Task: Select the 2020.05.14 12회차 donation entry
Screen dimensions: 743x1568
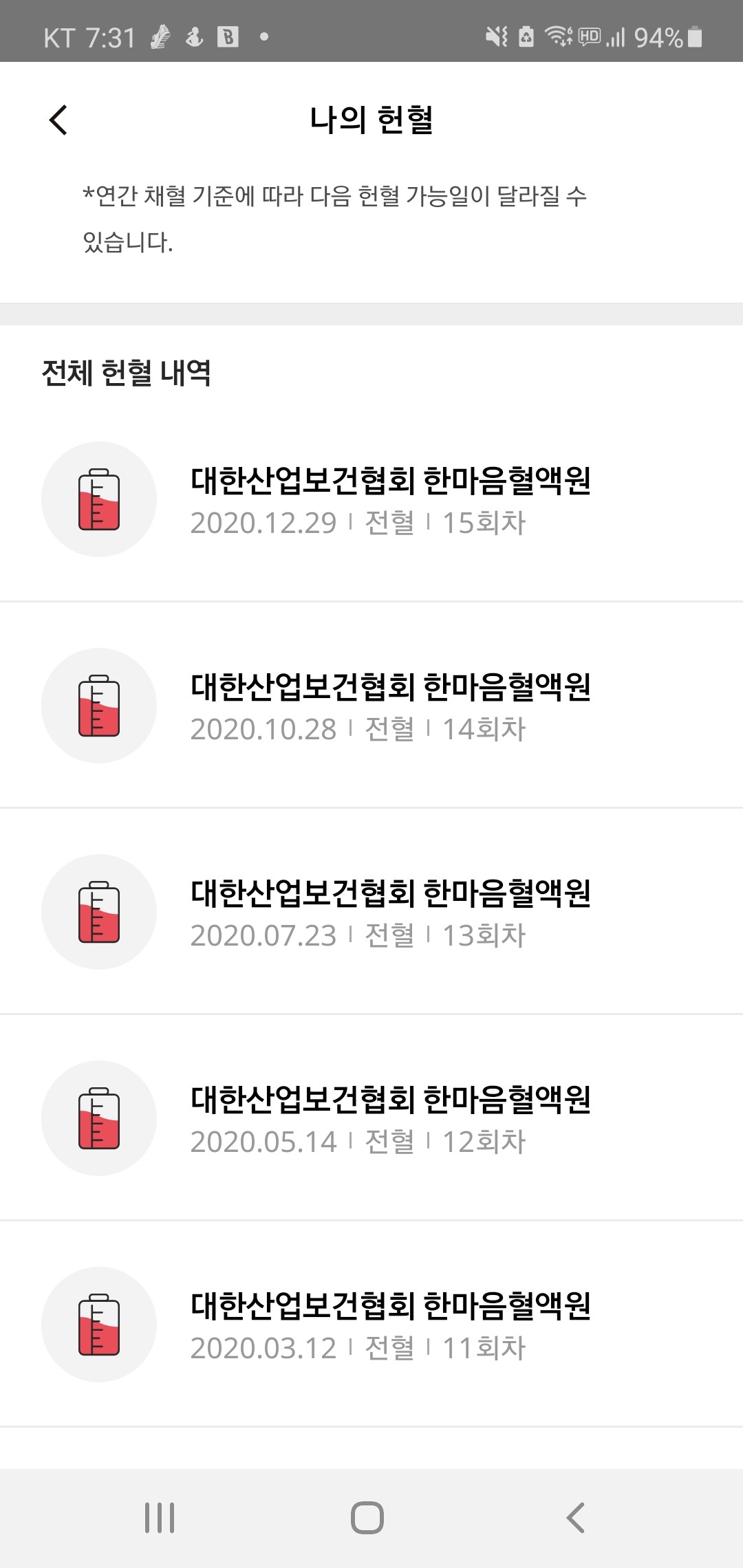Action: pos(371,1118)
